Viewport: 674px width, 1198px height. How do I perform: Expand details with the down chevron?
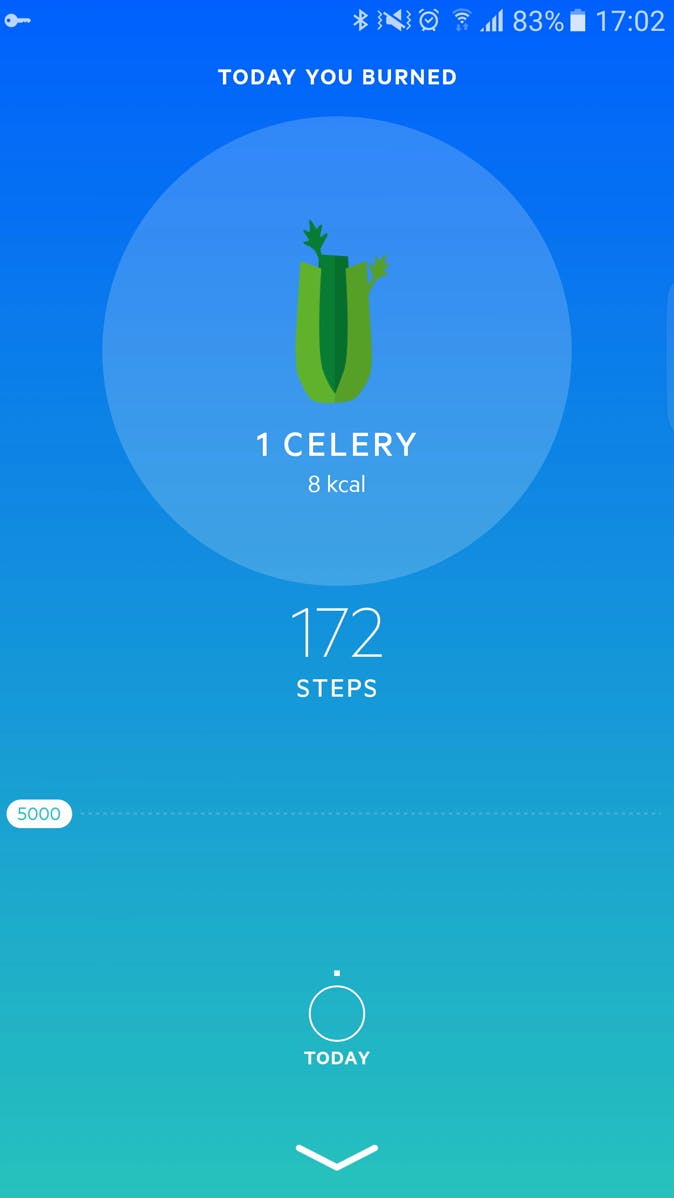click(337, 1157)
